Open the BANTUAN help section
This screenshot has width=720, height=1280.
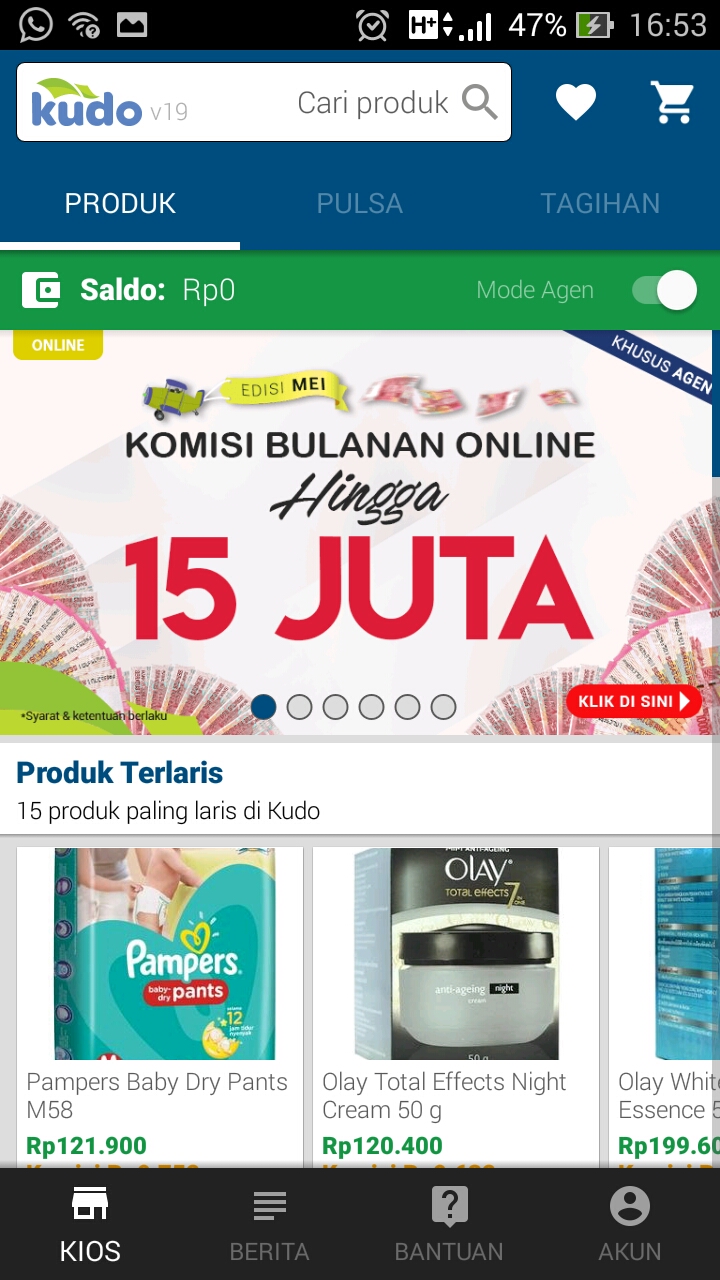[x=449, y=1225]
